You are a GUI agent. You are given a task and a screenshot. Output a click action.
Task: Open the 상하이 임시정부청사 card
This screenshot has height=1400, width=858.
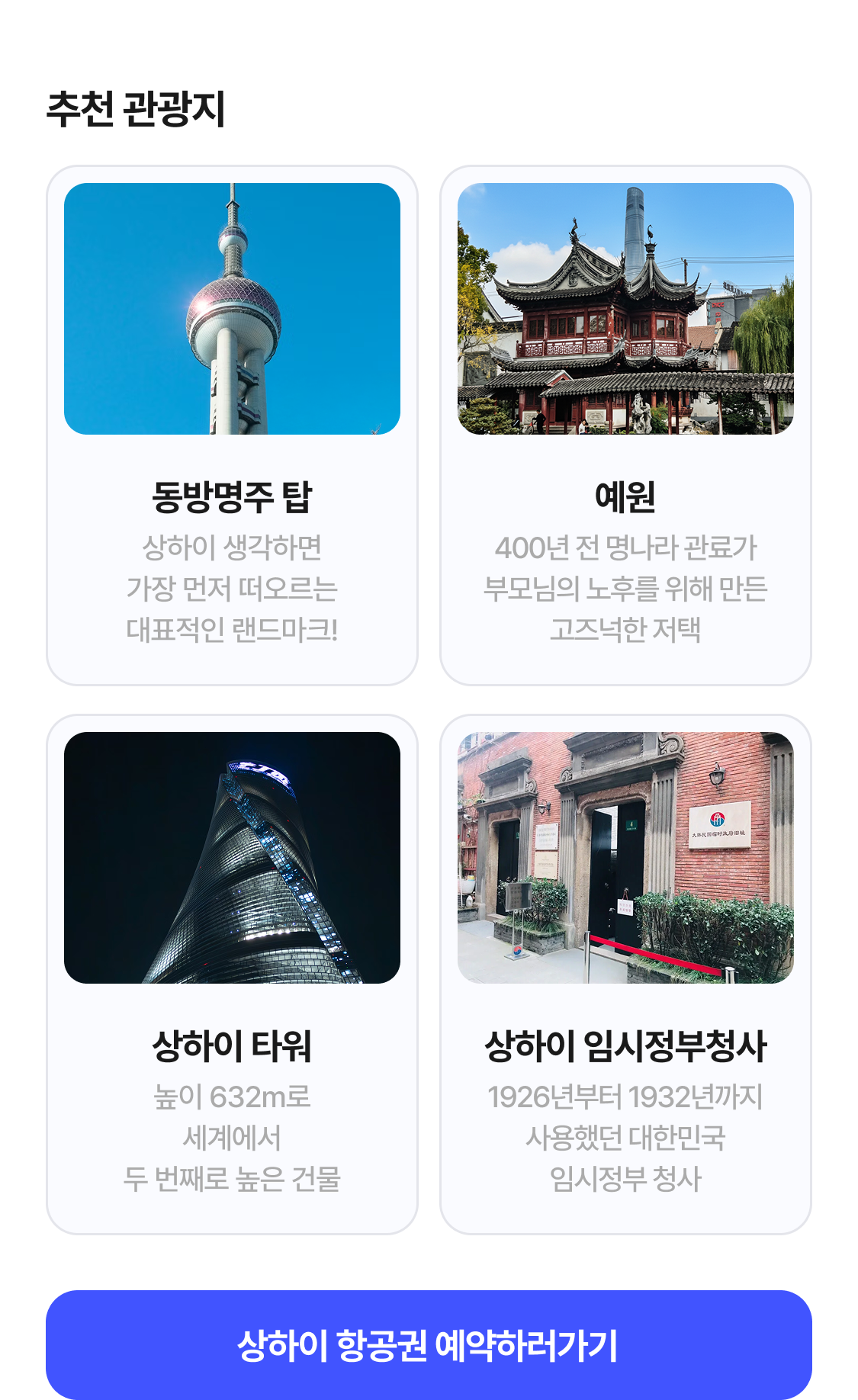pos(625,975)
